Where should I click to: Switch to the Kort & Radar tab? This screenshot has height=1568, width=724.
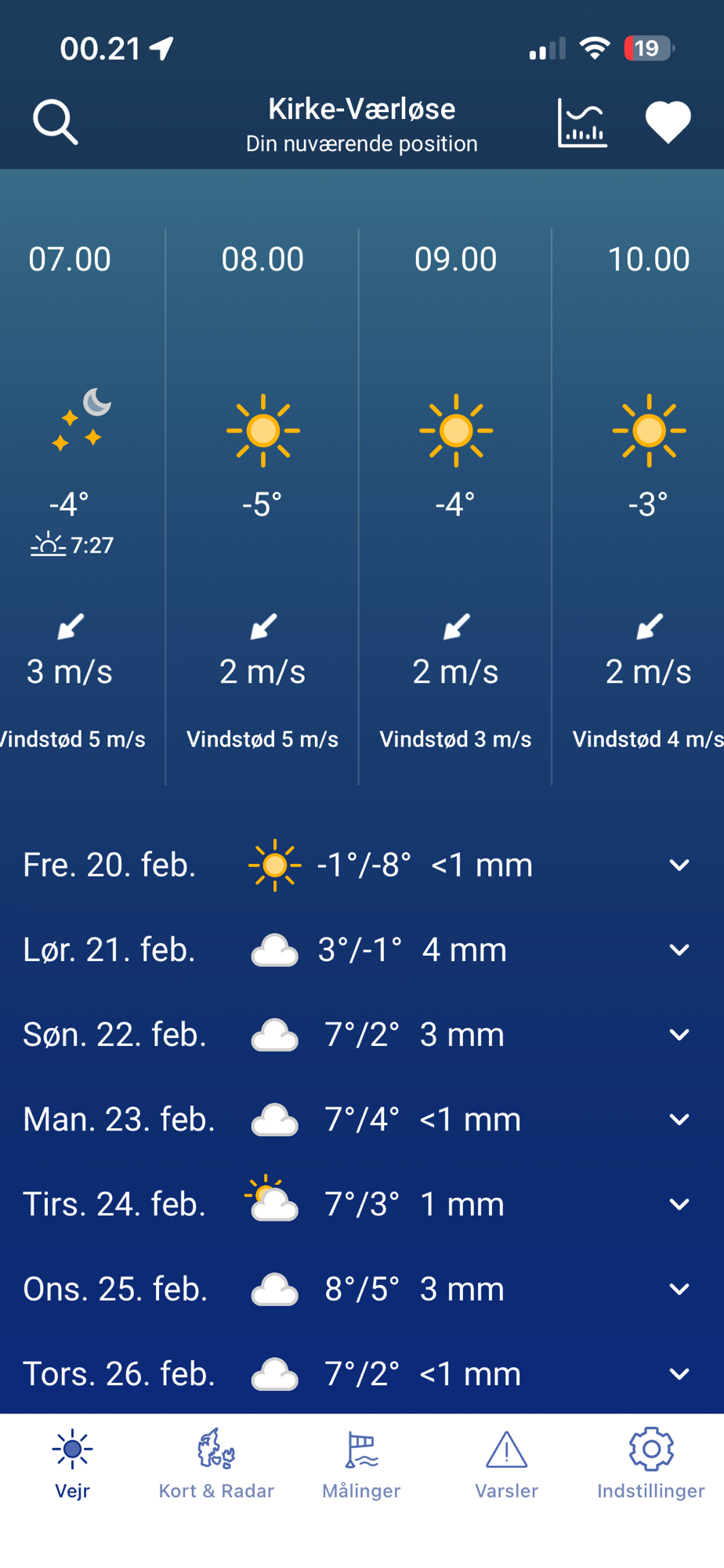tap(216, 1464)
